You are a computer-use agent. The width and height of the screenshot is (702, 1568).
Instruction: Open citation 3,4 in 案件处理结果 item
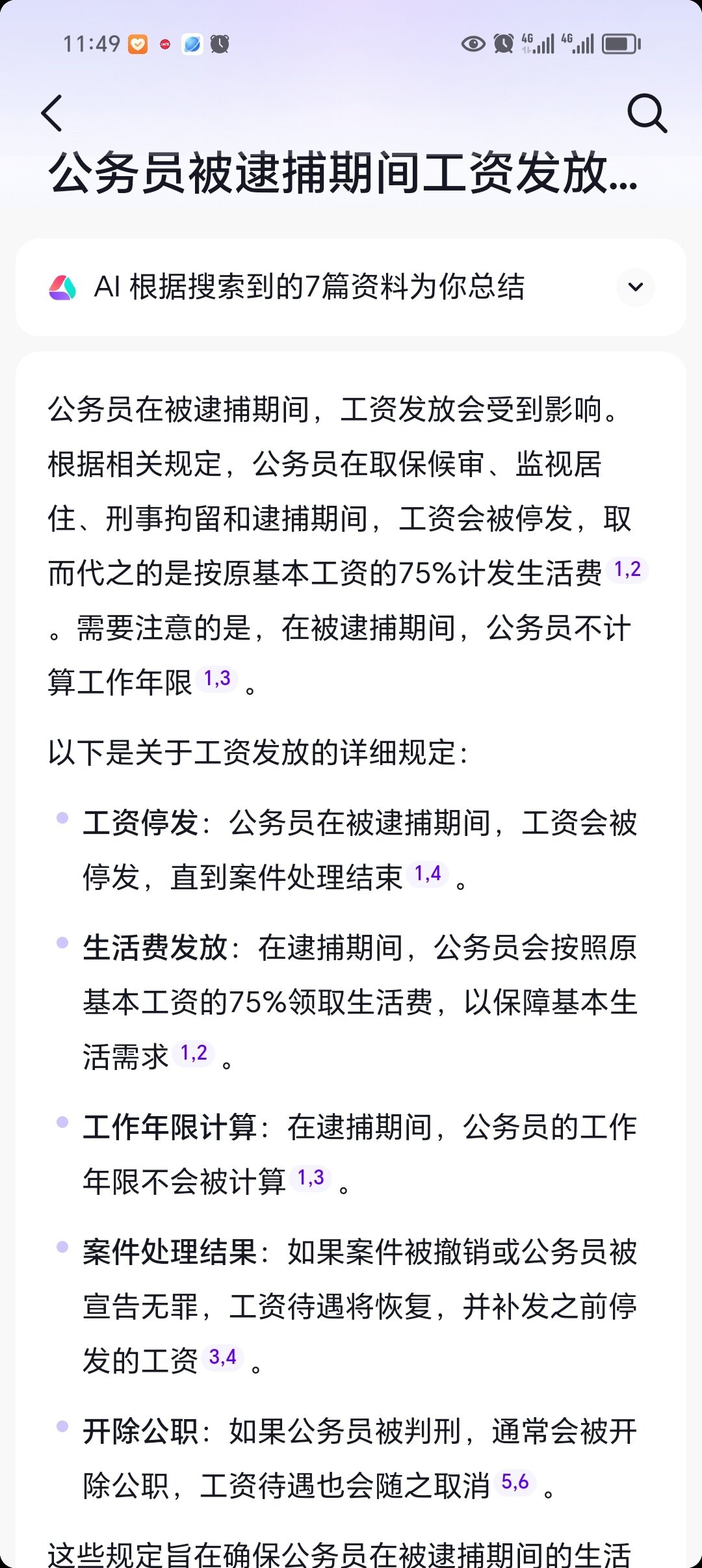pyautogui.click(x=222, y=1358)
